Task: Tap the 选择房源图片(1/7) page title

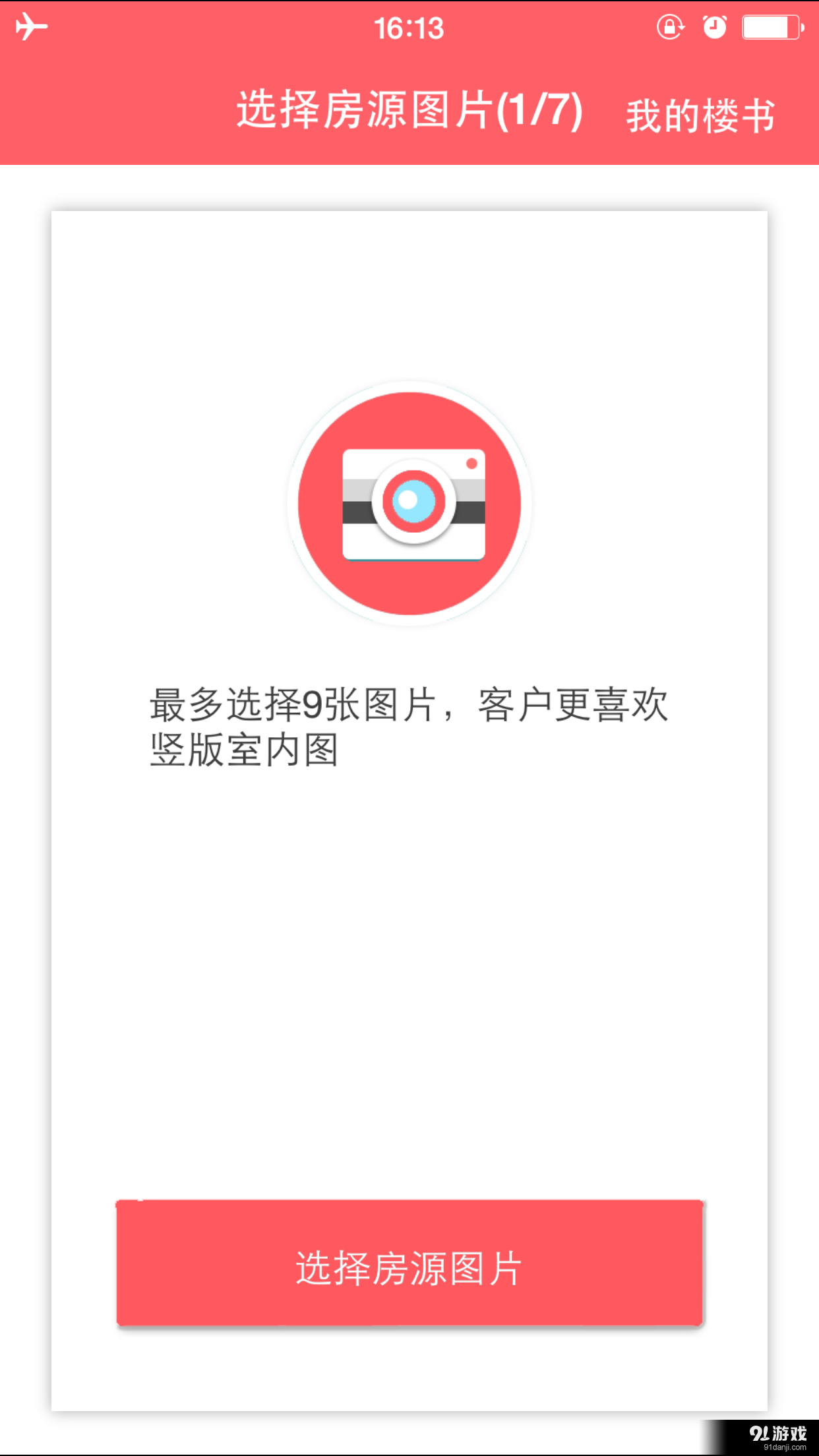Action: tap(409, 109)
